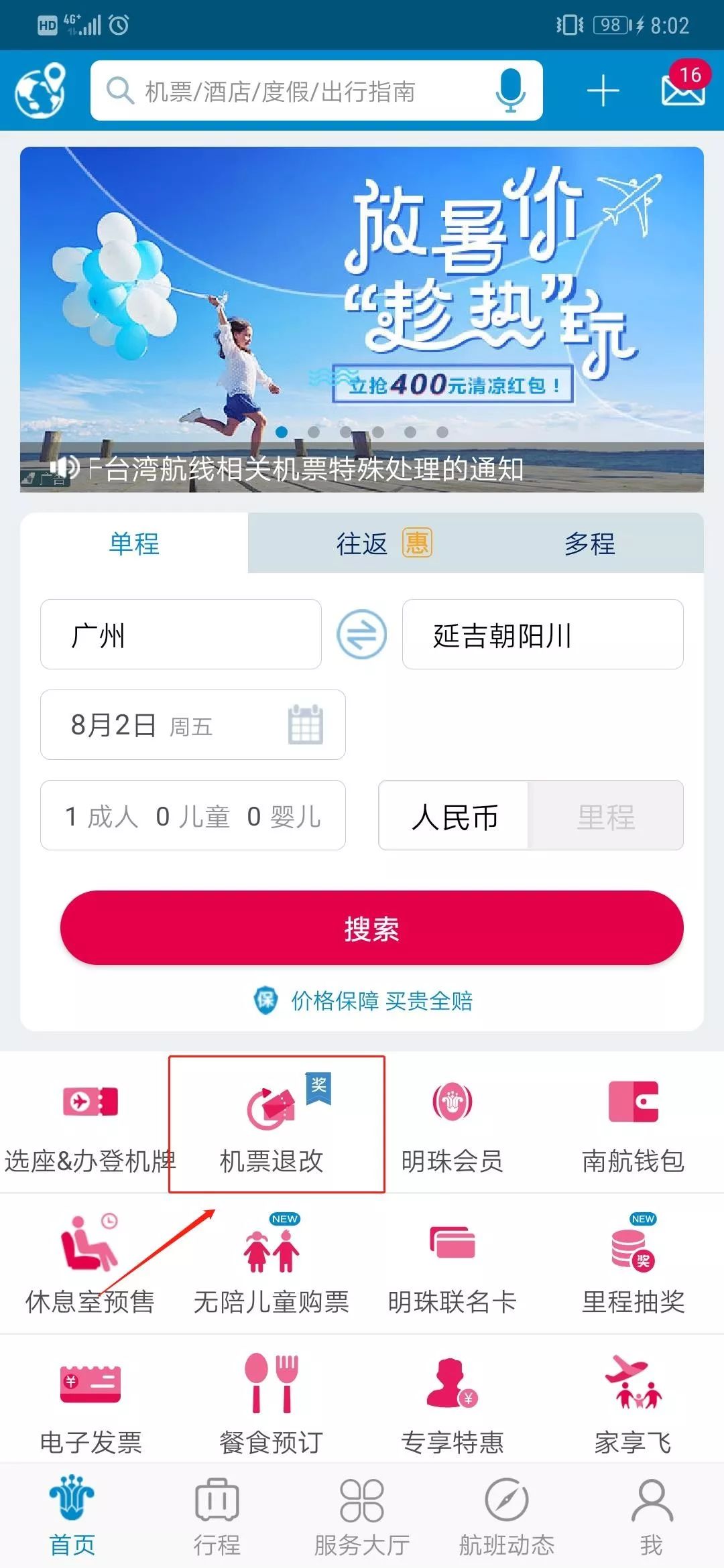The height and width of the screenshot is (1568, 724).
Task: Keep 人民币 currency selected
Action: pyautogui.click(x=455, y=816)
